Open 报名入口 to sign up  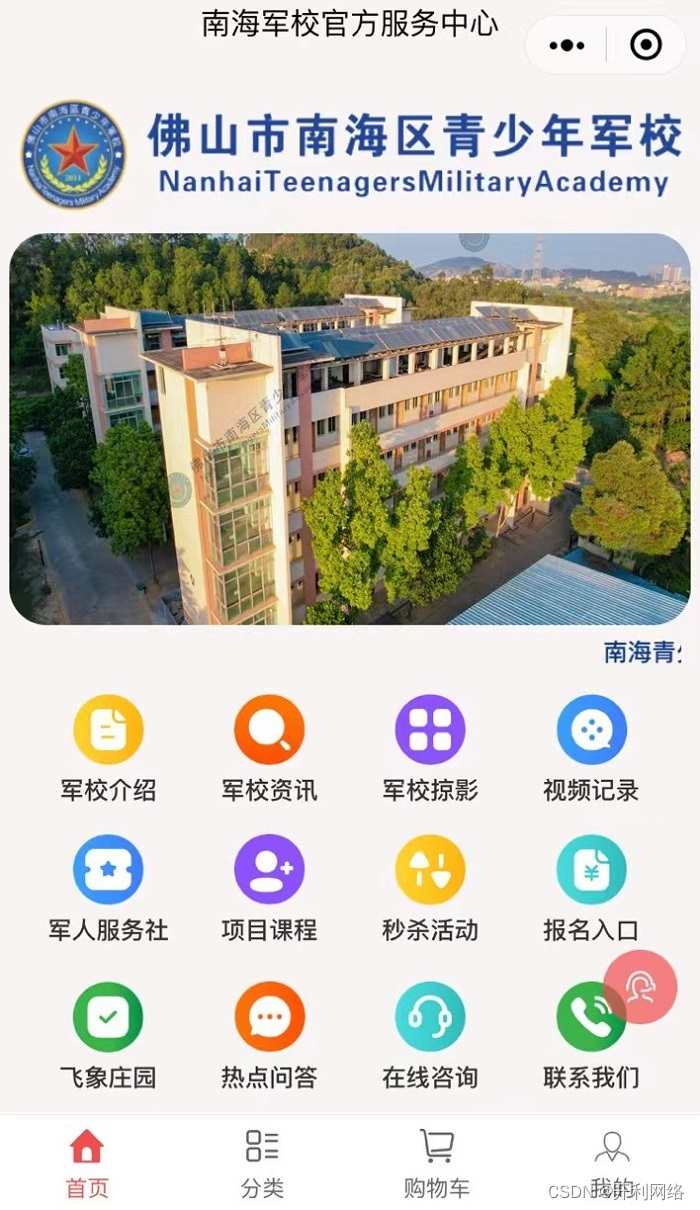[x=591, y=870]
